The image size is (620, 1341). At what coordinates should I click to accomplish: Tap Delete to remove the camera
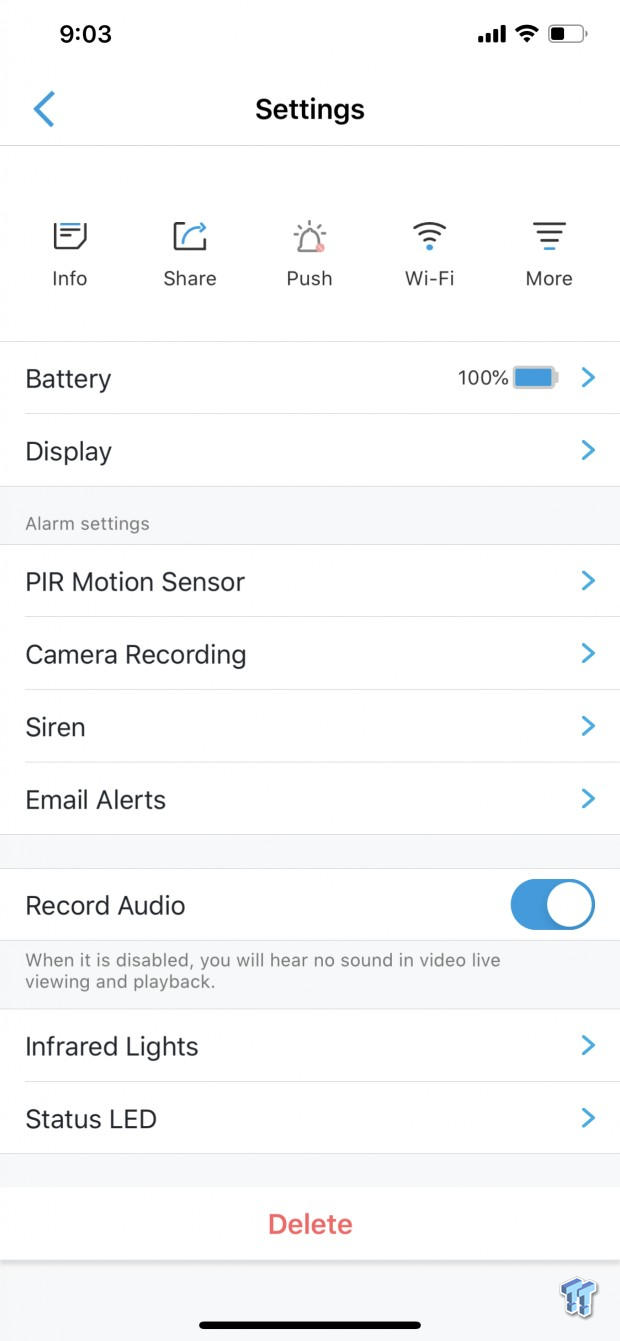tap(310, 1224)
